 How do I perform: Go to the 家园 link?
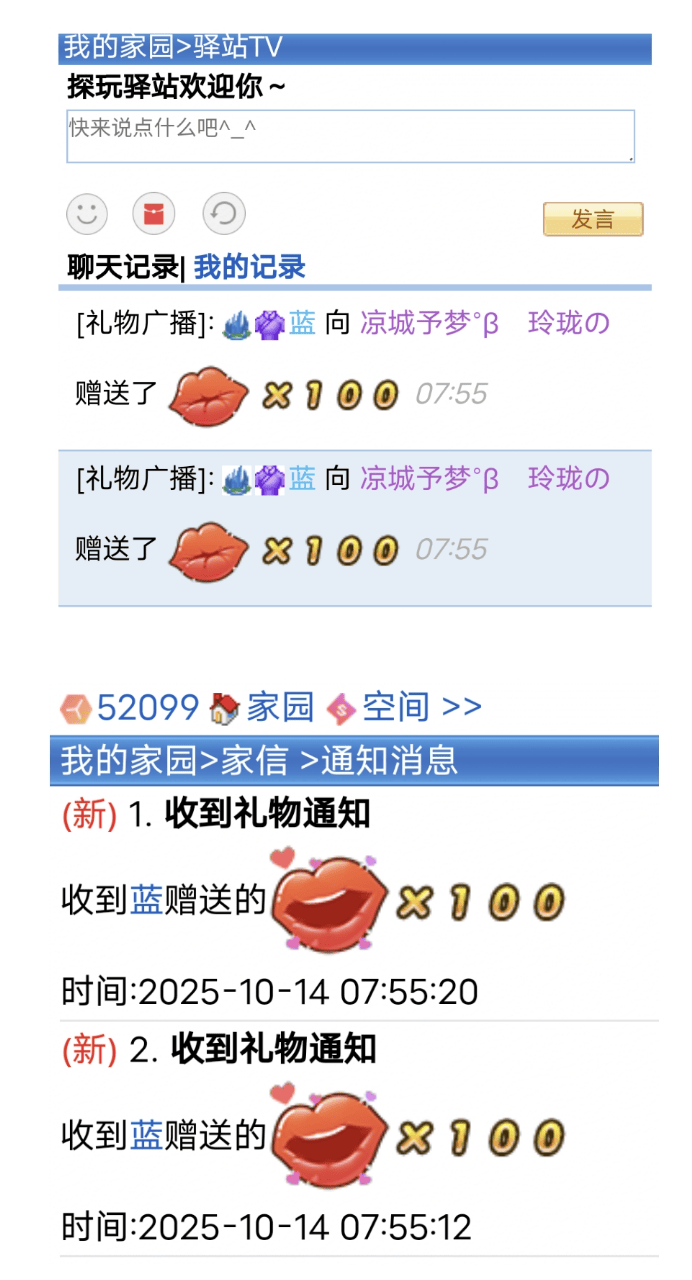tap(280, 708)
